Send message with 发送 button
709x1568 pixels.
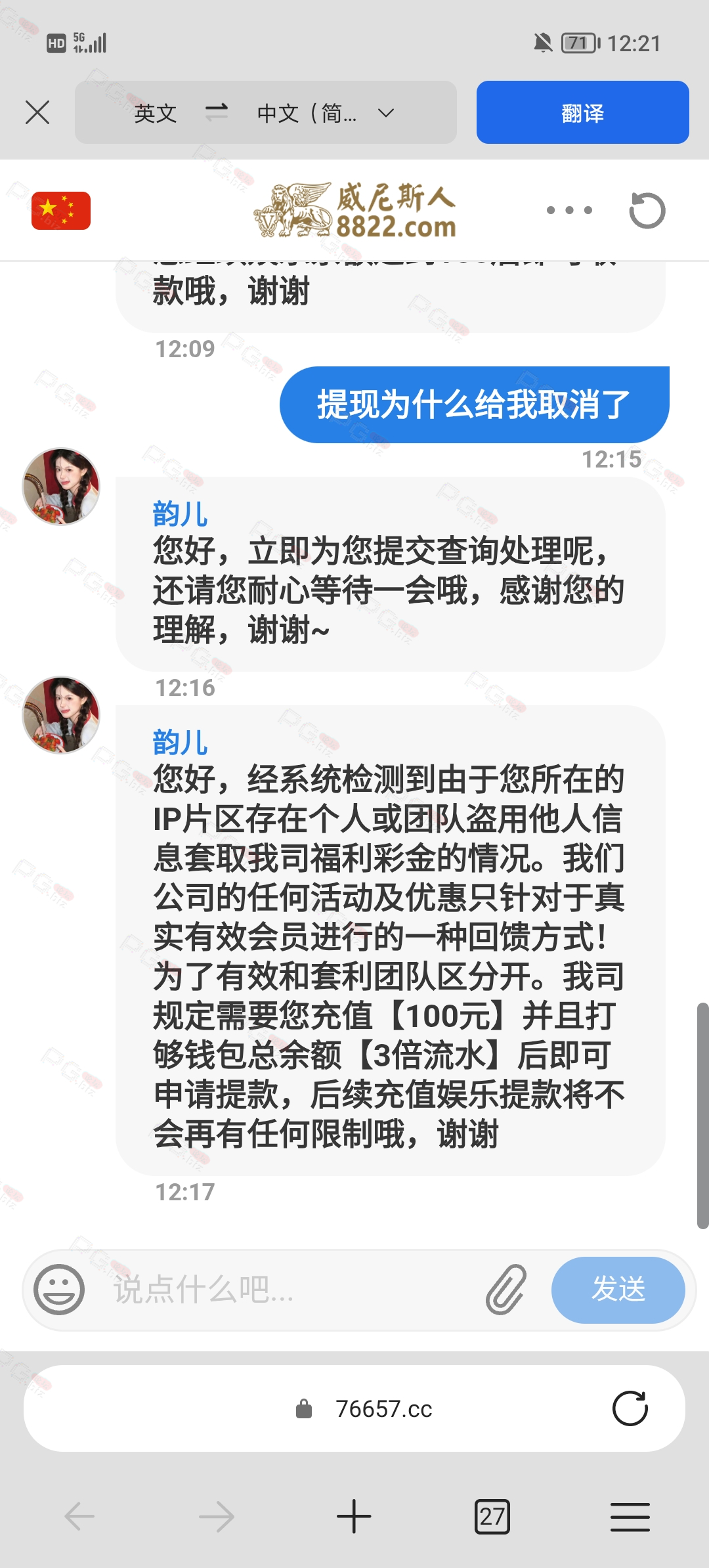(x=618, y=1290)
